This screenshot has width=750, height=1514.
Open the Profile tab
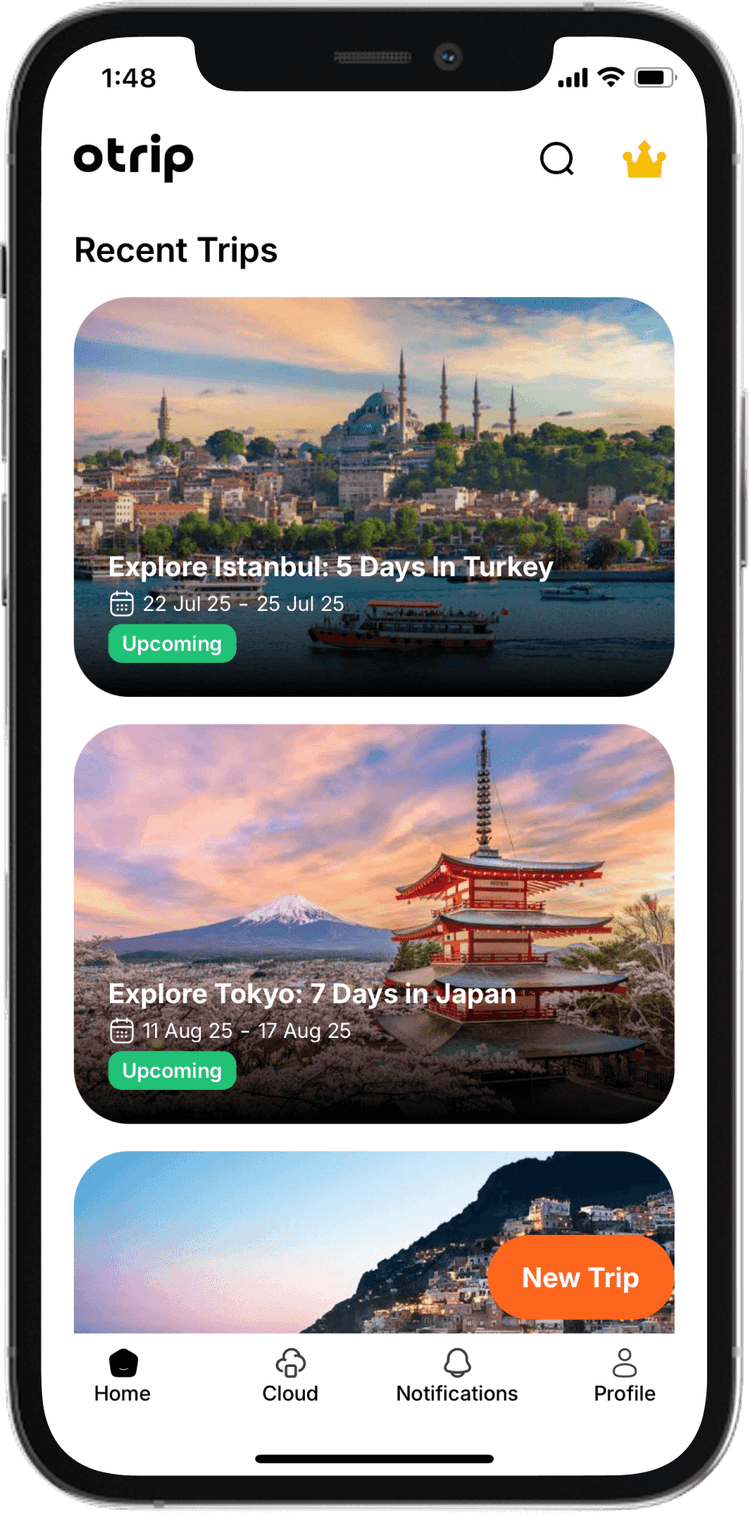624,1376
